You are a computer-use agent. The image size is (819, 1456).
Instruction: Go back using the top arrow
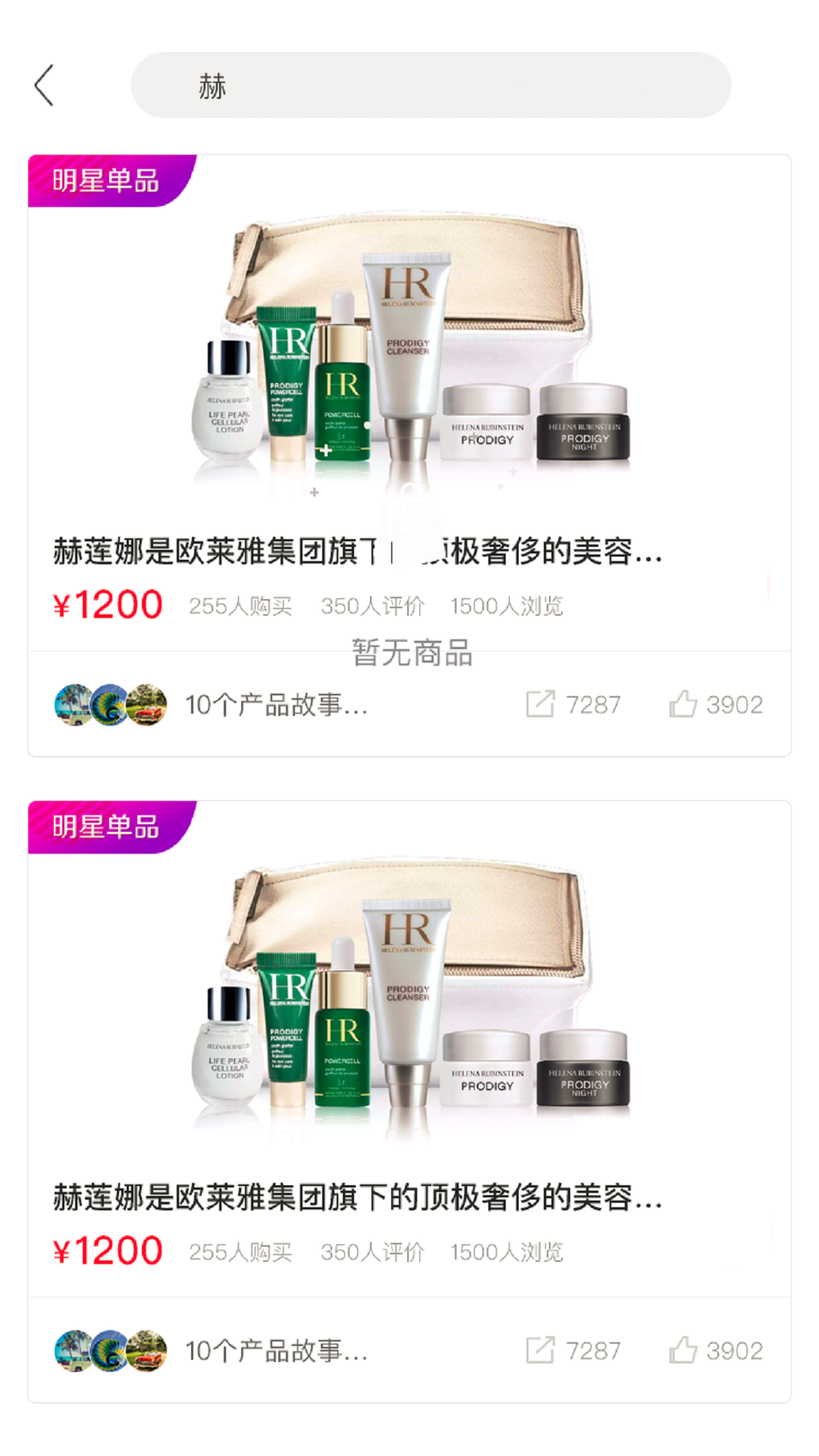point(45,85)
